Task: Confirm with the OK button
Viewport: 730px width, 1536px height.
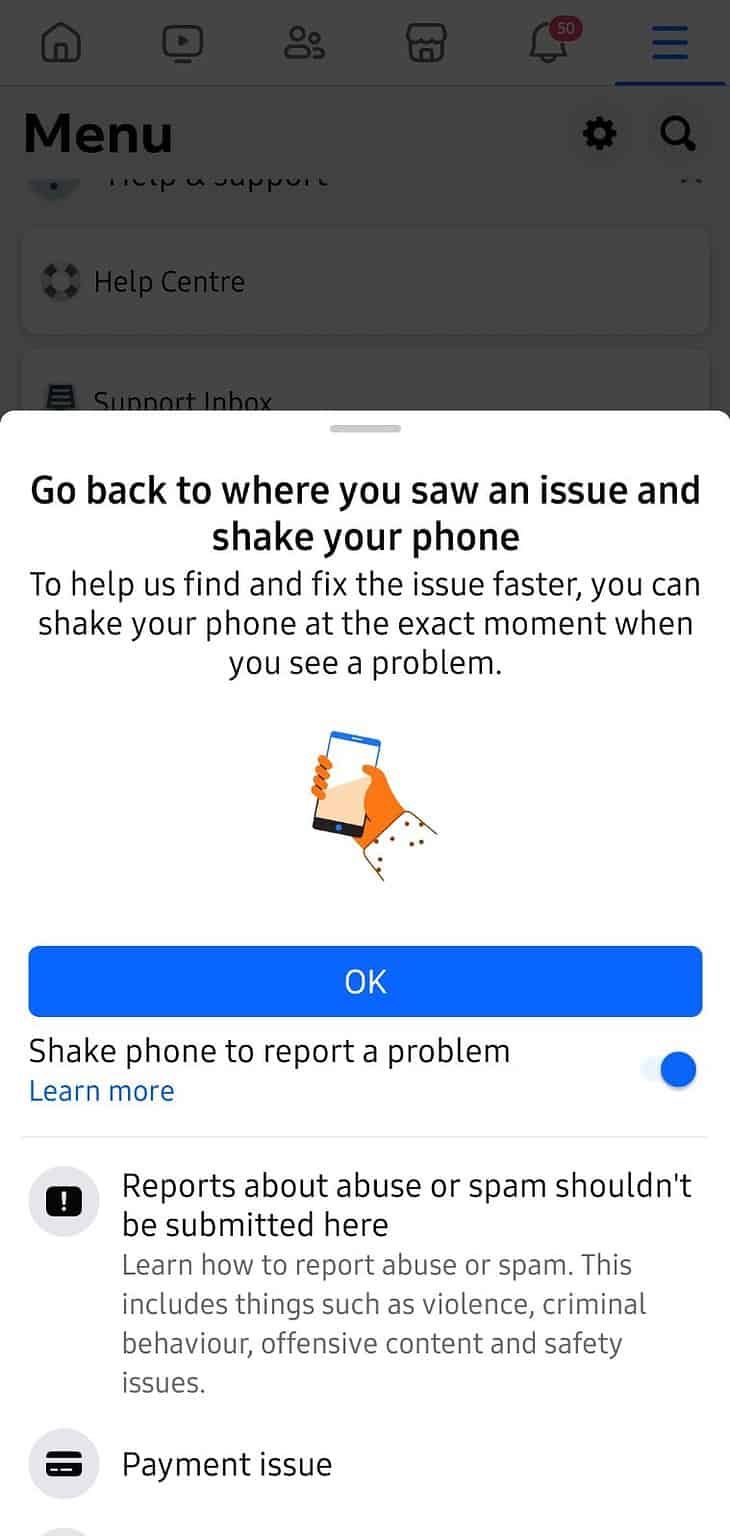Action: coord(365,981)
